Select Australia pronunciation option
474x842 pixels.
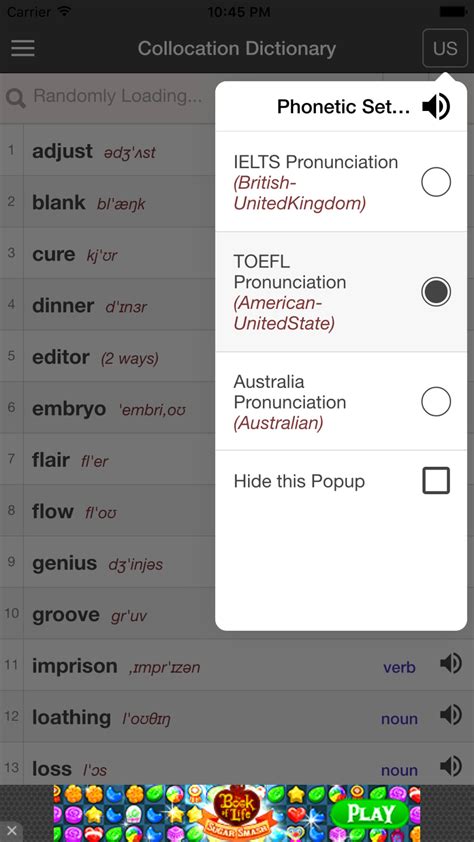point(341,402)
